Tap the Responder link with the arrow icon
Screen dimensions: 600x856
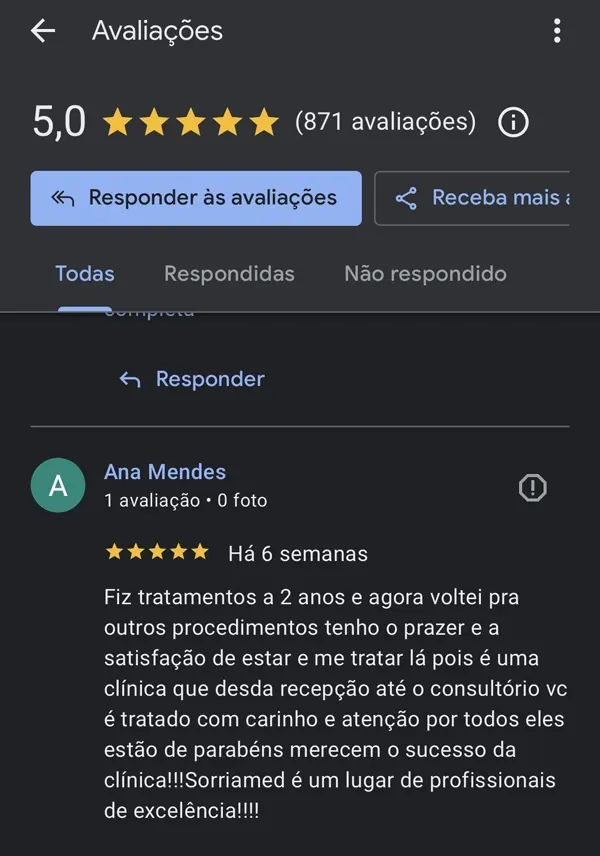[192, 379]
